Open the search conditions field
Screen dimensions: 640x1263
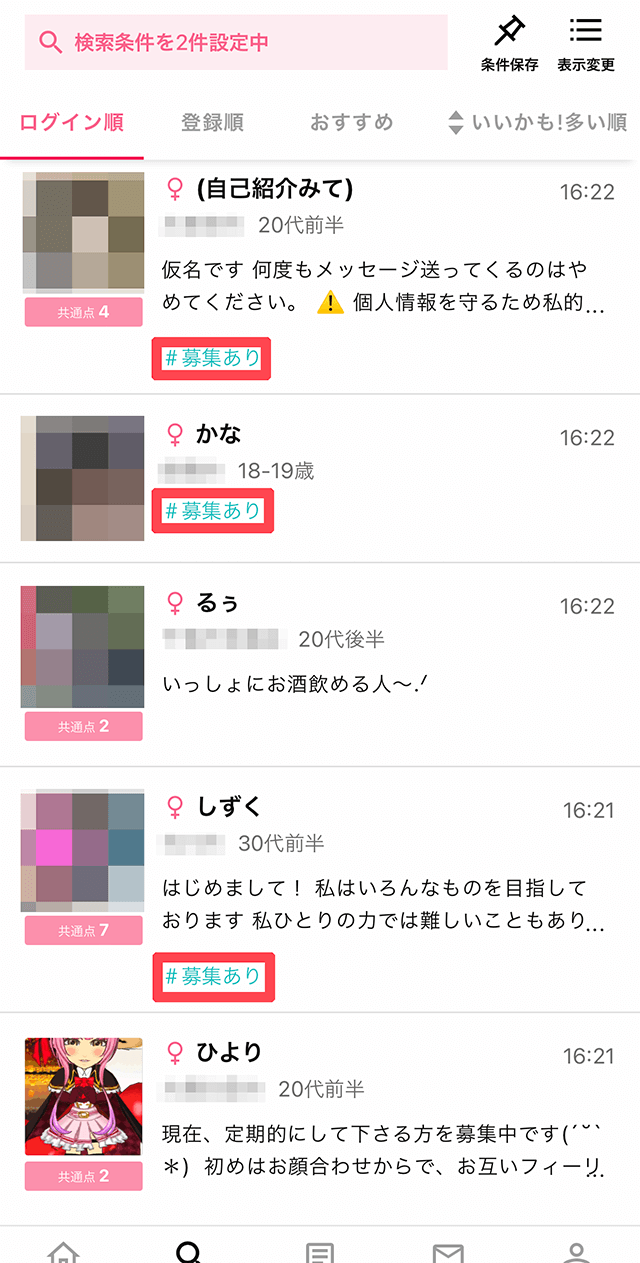[236, 43]
